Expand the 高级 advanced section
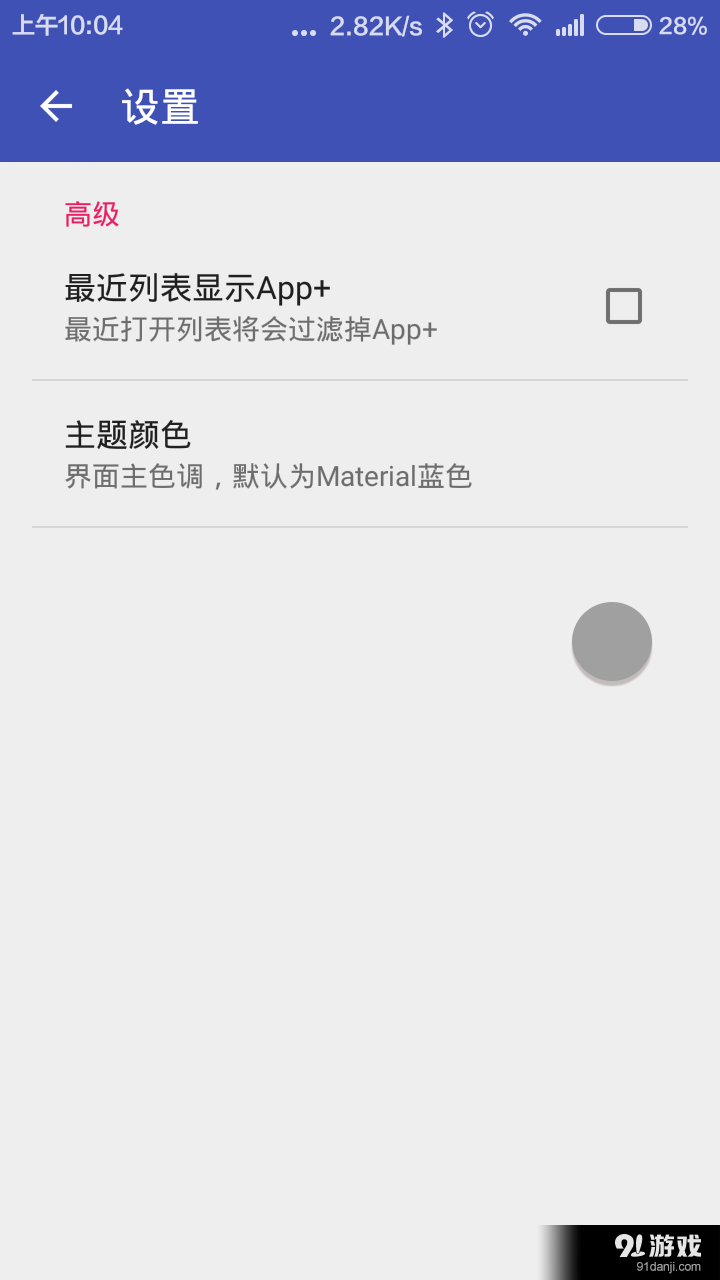This screenshot has height=1280, width=720. [91, 214]
